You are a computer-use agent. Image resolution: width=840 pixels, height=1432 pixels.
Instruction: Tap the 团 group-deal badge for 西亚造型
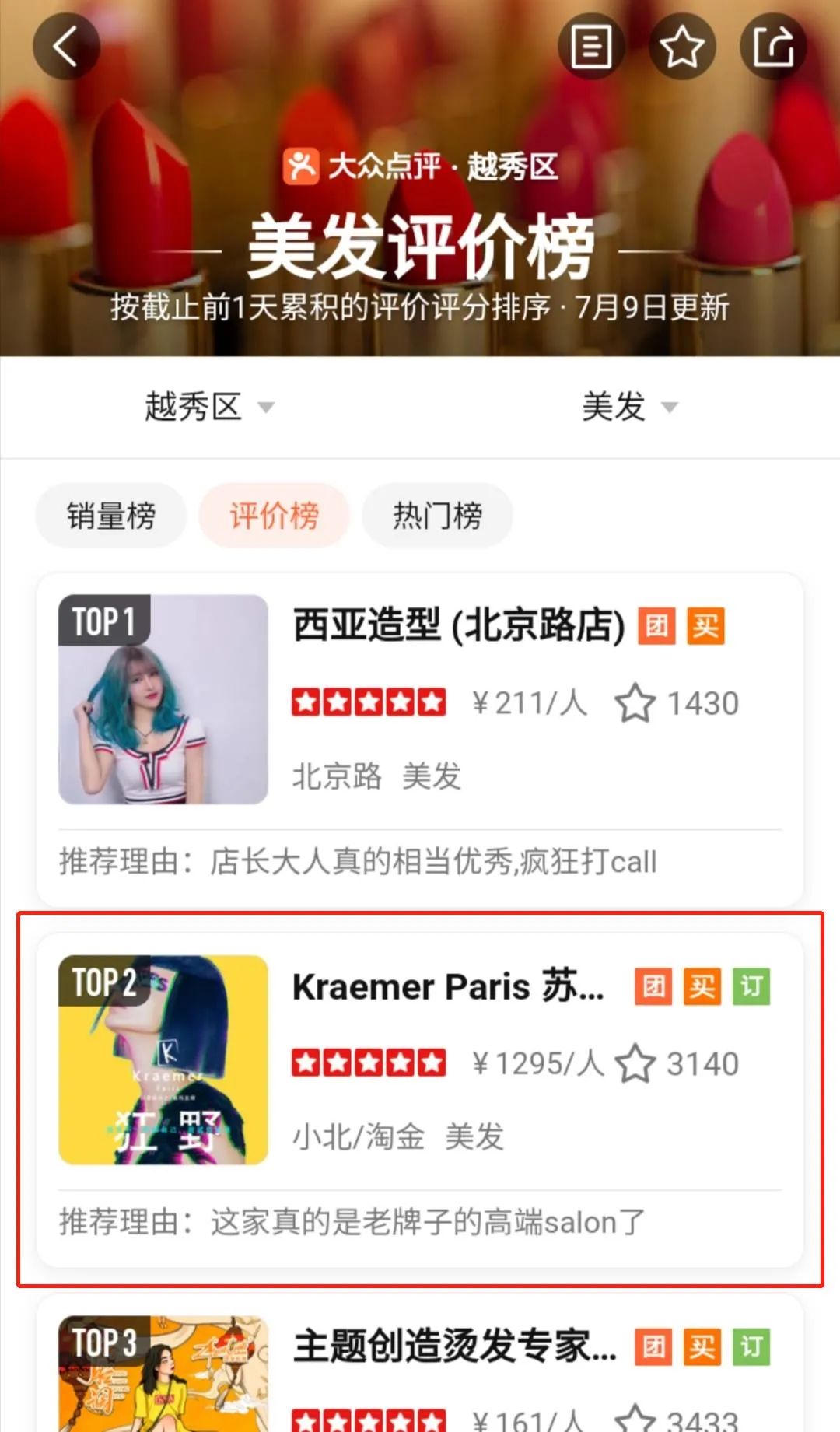tap(657, 626)
